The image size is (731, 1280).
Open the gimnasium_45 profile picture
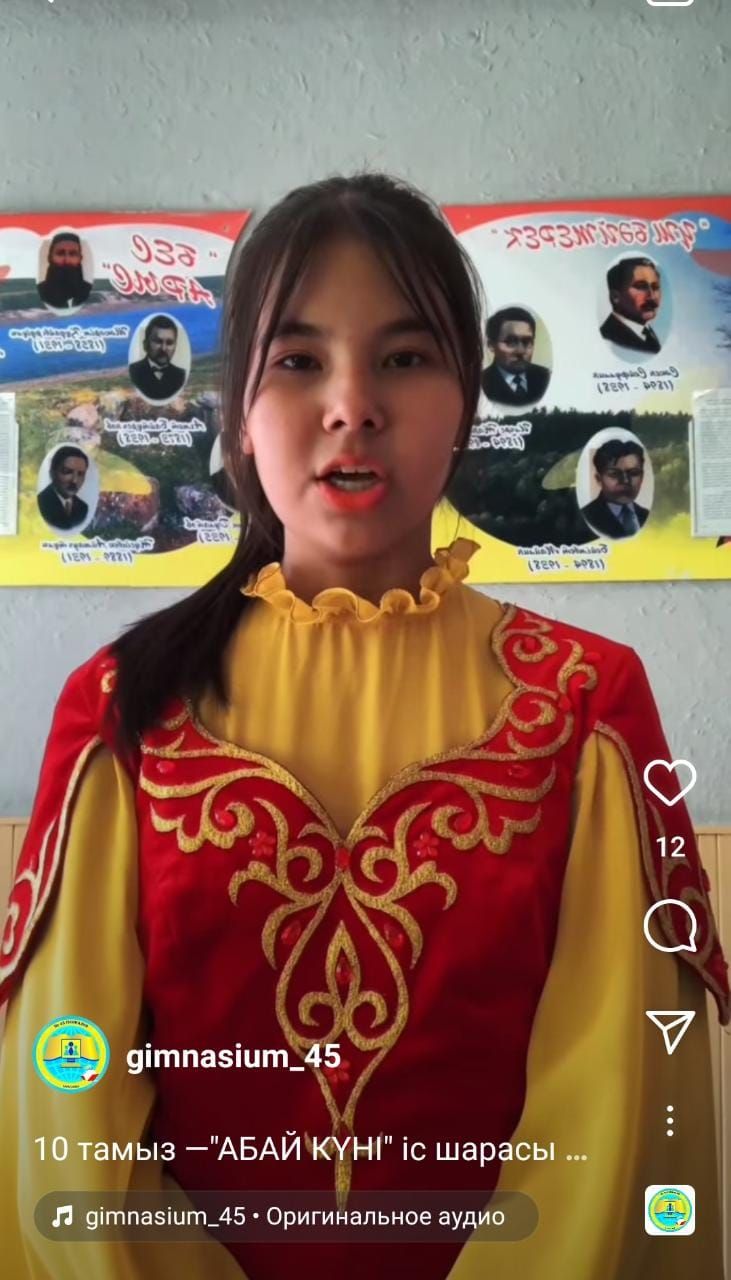pos(71,1055)
